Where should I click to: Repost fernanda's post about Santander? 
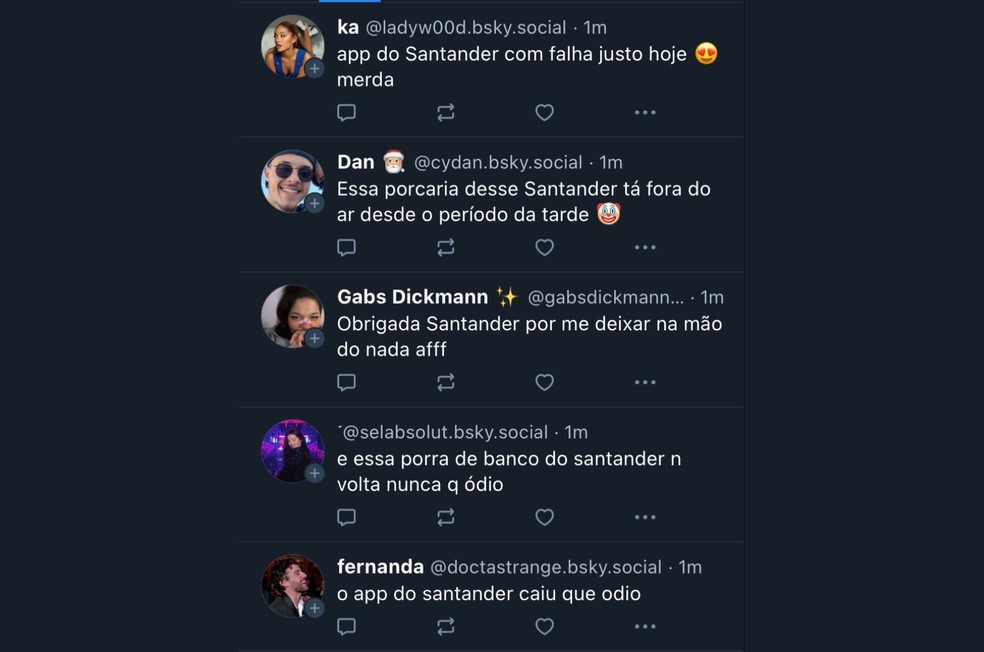446,627
